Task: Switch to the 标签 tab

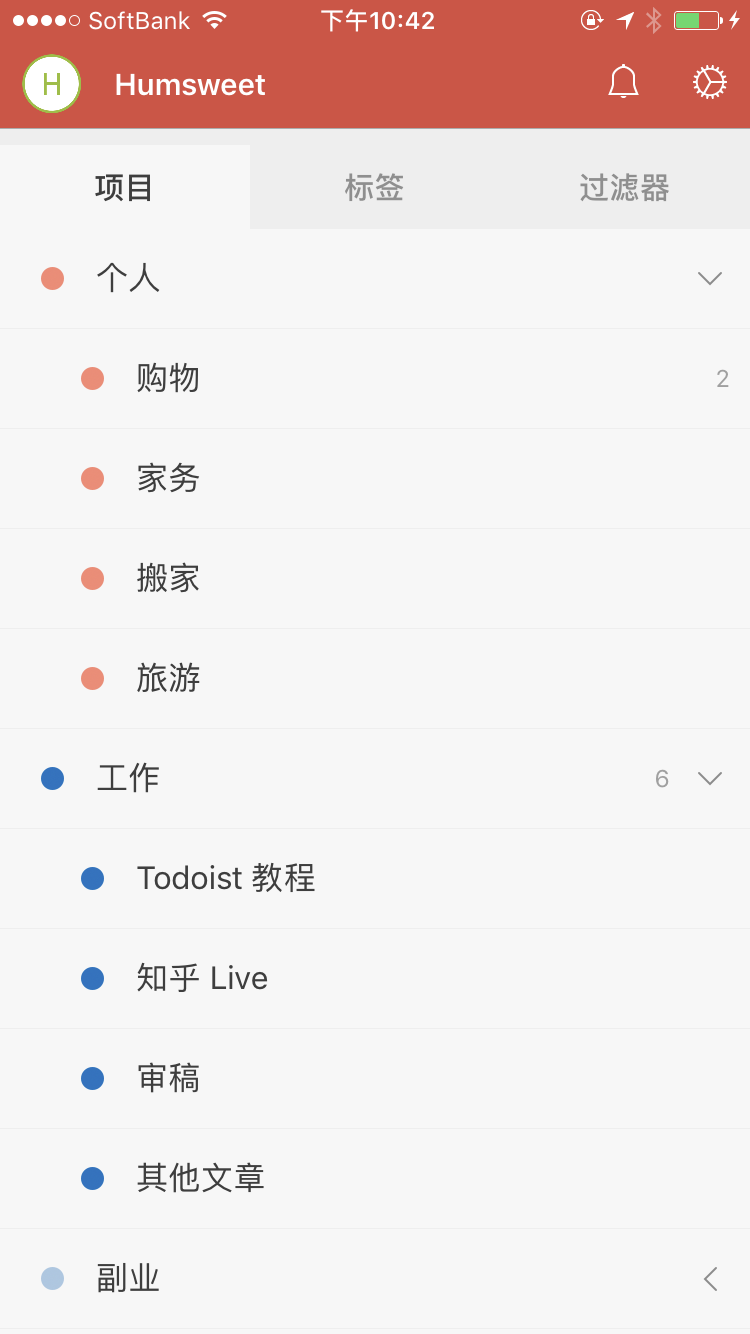Action: [x=374, y=186]
